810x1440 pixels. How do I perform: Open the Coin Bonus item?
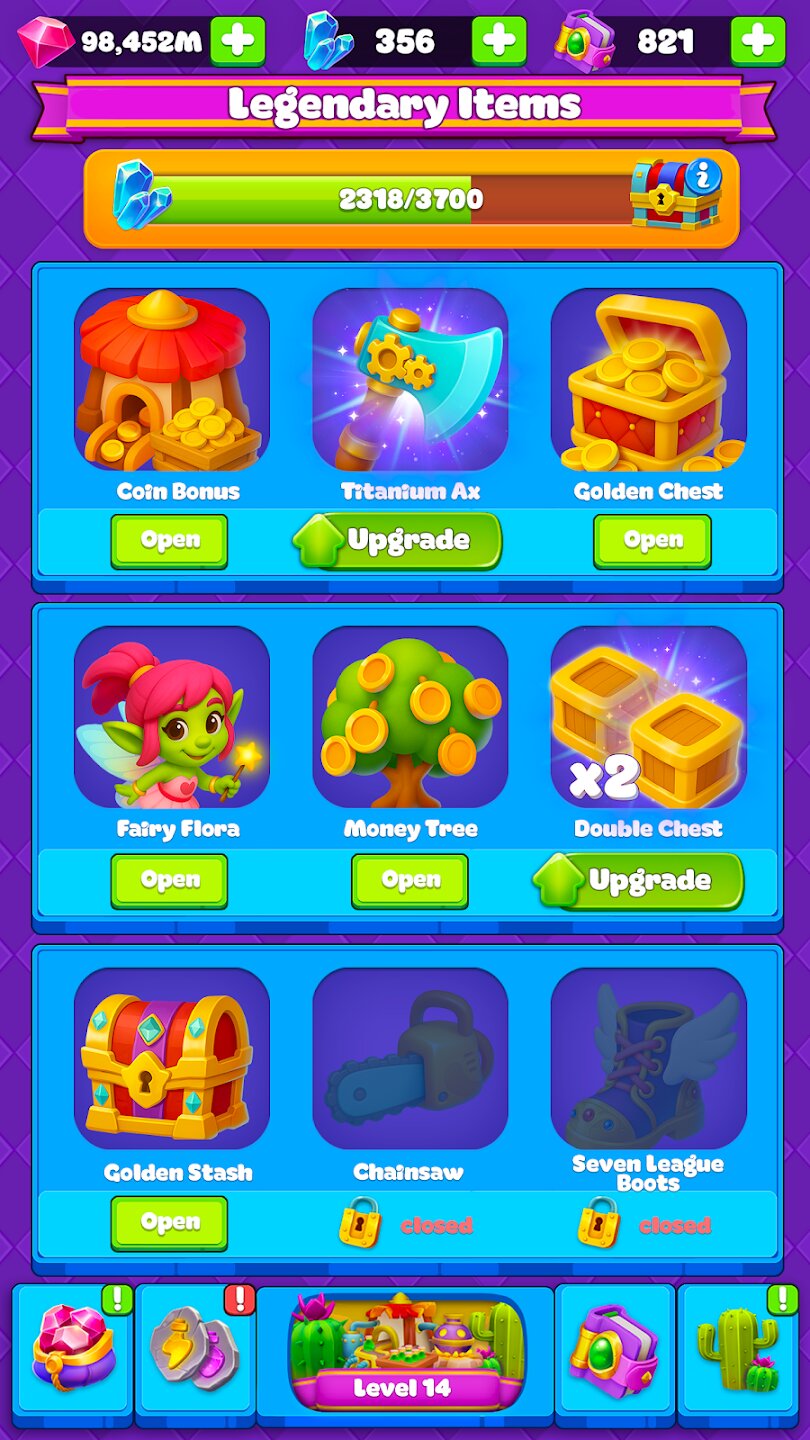point(169,540)
